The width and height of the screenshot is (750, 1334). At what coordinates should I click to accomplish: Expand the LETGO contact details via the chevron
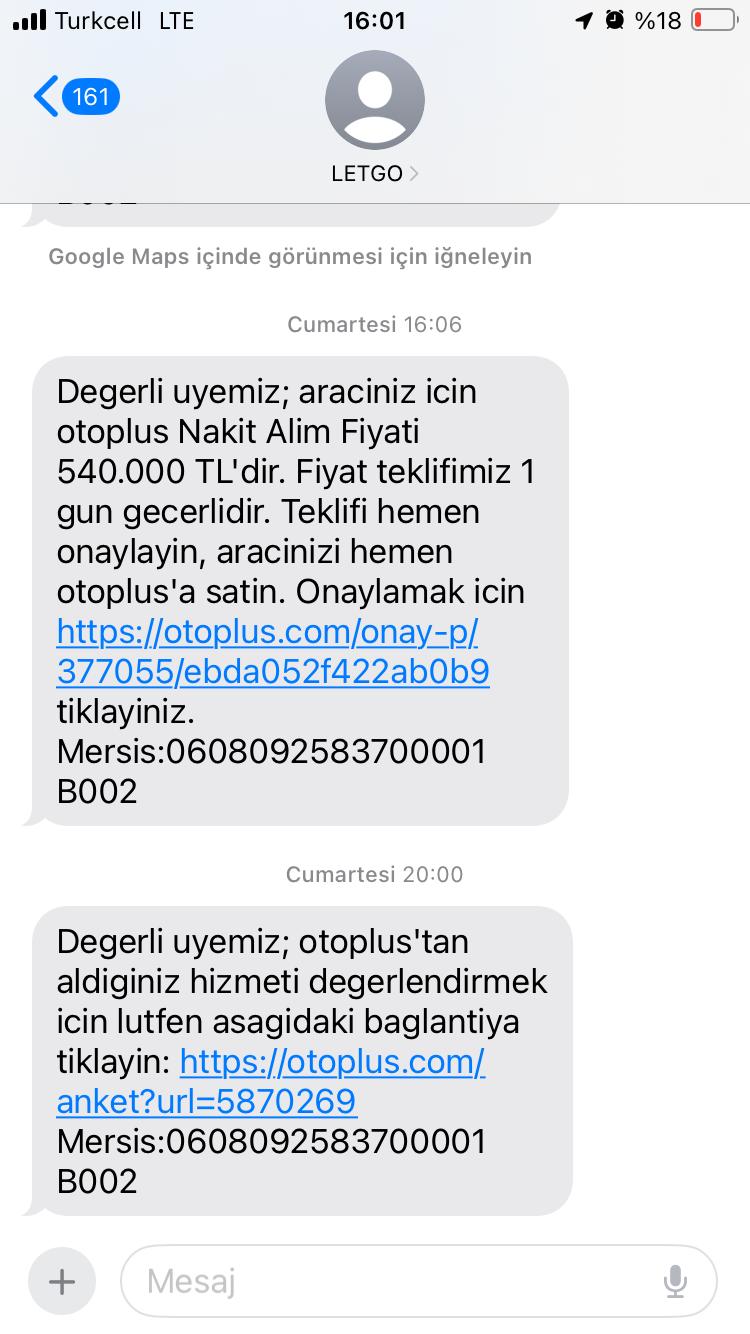(x=416, y=172)
